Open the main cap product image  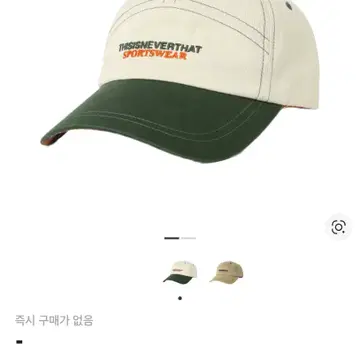180,81
